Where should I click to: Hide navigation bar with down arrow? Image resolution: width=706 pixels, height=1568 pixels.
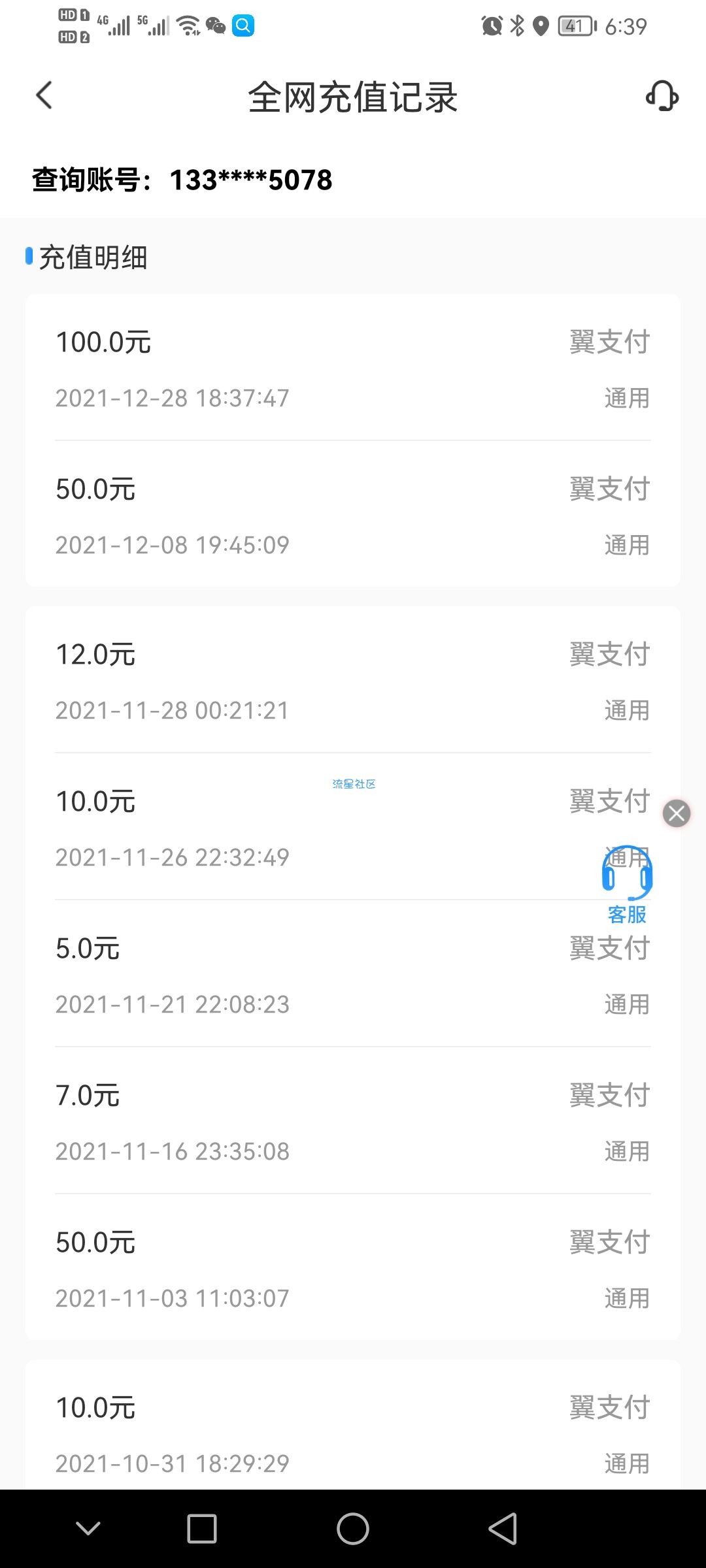(88, 1529)
